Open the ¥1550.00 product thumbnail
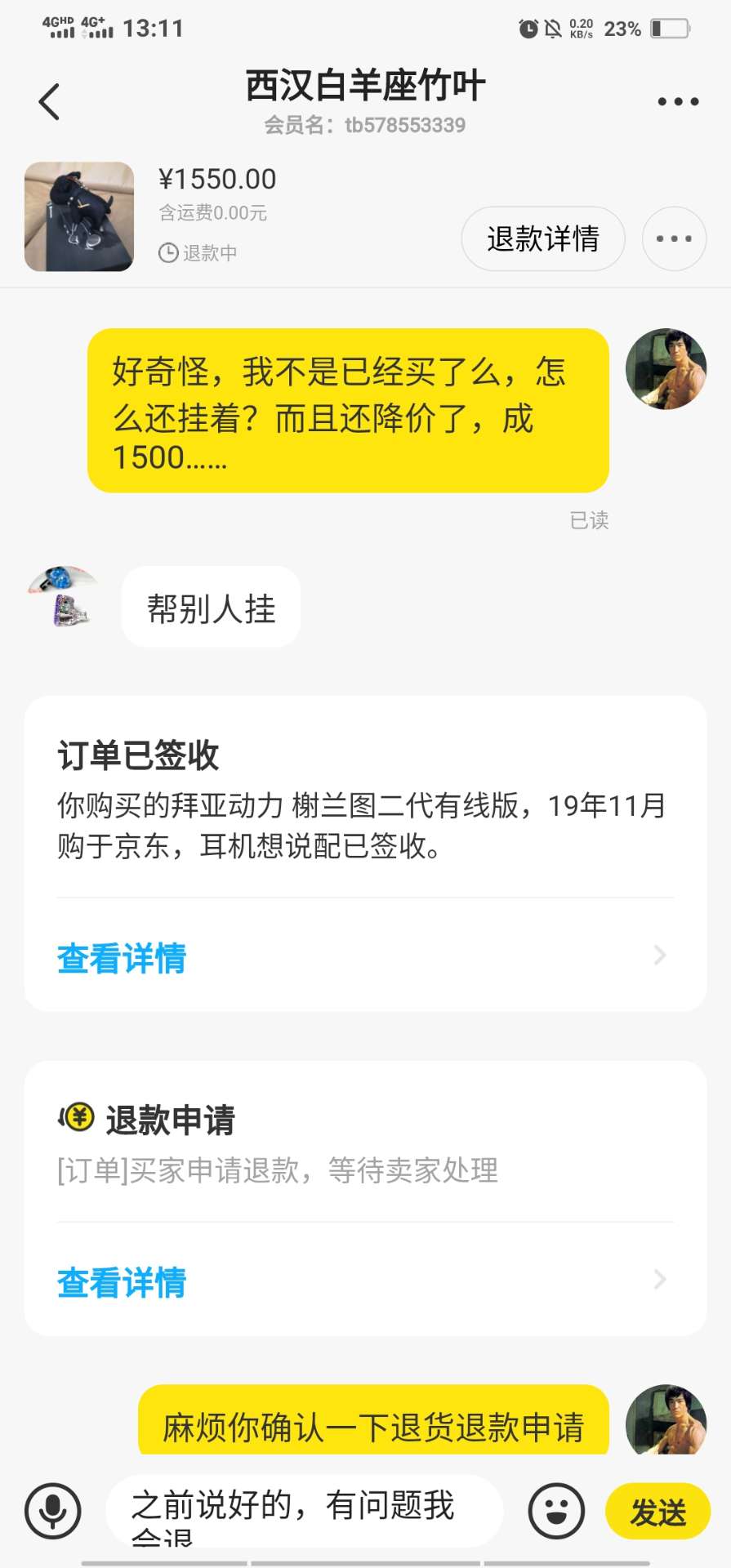The image size is (731, 1568). click(79, 216)
